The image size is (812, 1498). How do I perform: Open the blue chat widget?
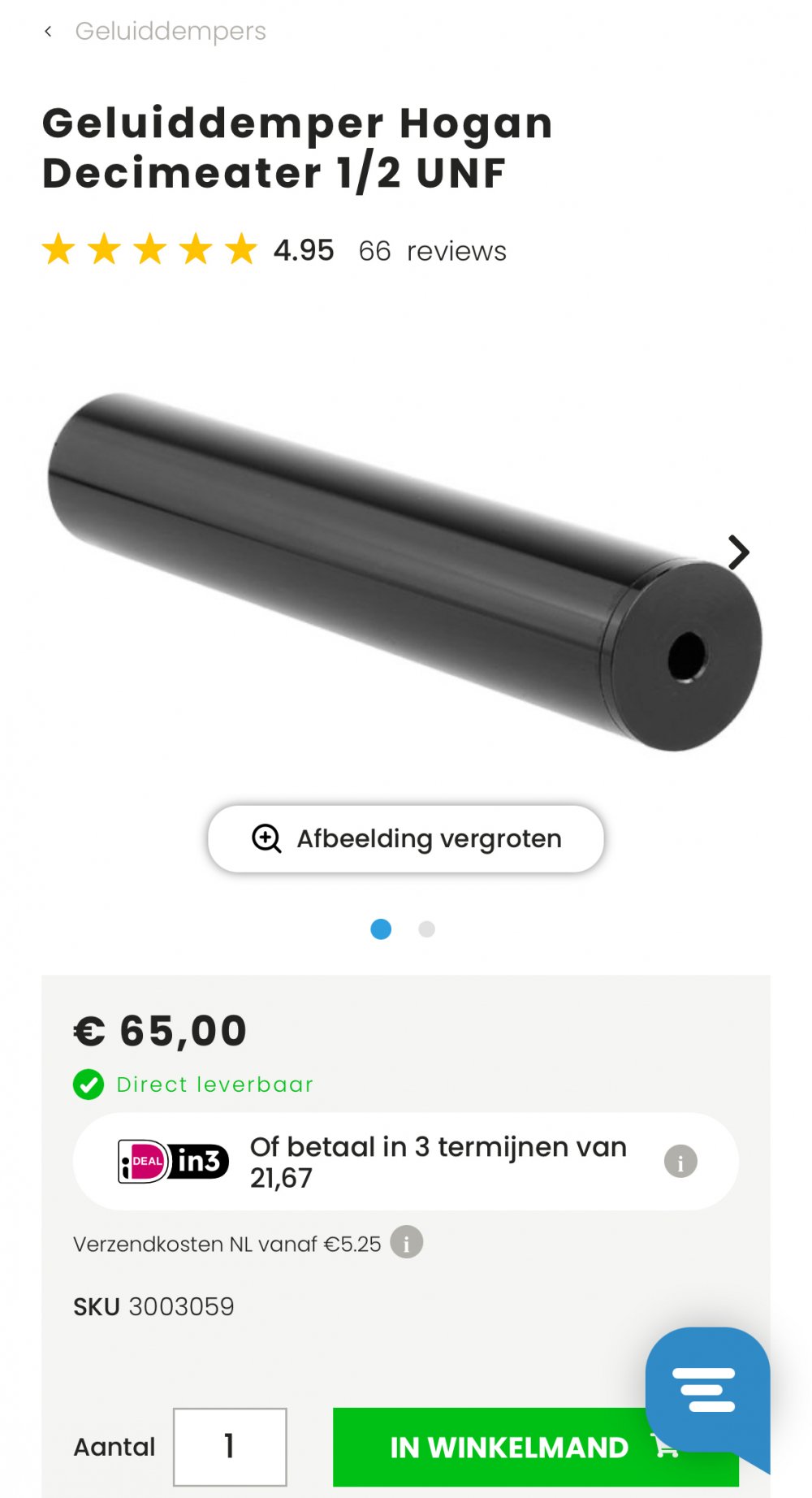tap(706, 1389)
